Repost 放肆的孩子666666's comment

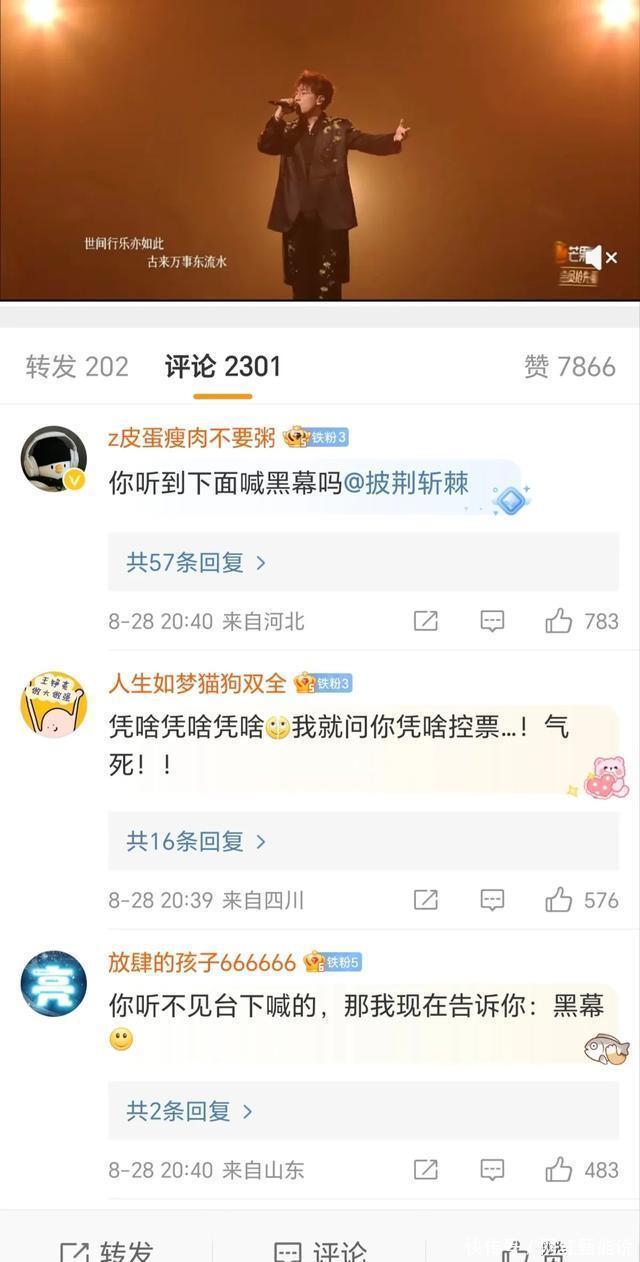coord(426,1169)
